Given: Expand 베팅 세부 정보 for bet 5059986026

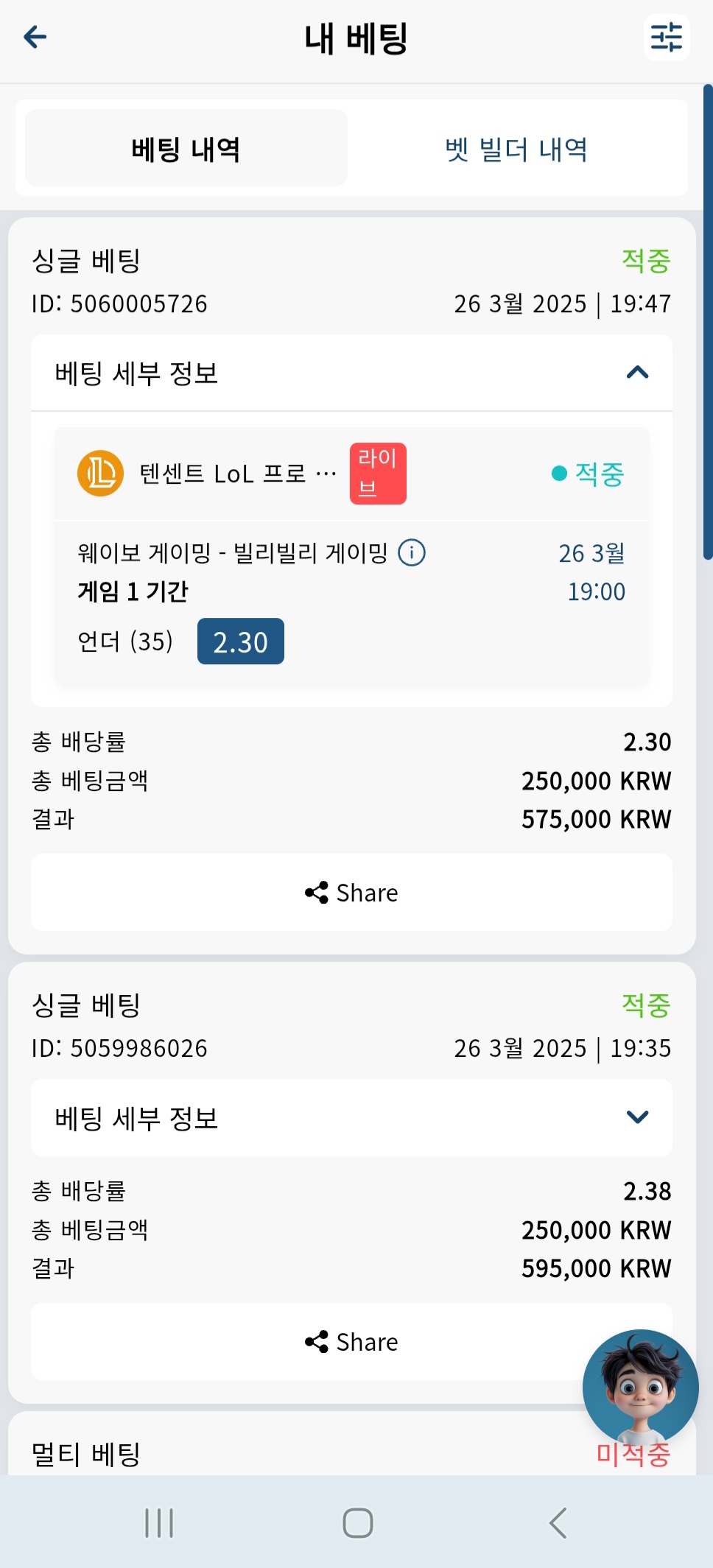Looking at the screenshot, I should 351,1117.
